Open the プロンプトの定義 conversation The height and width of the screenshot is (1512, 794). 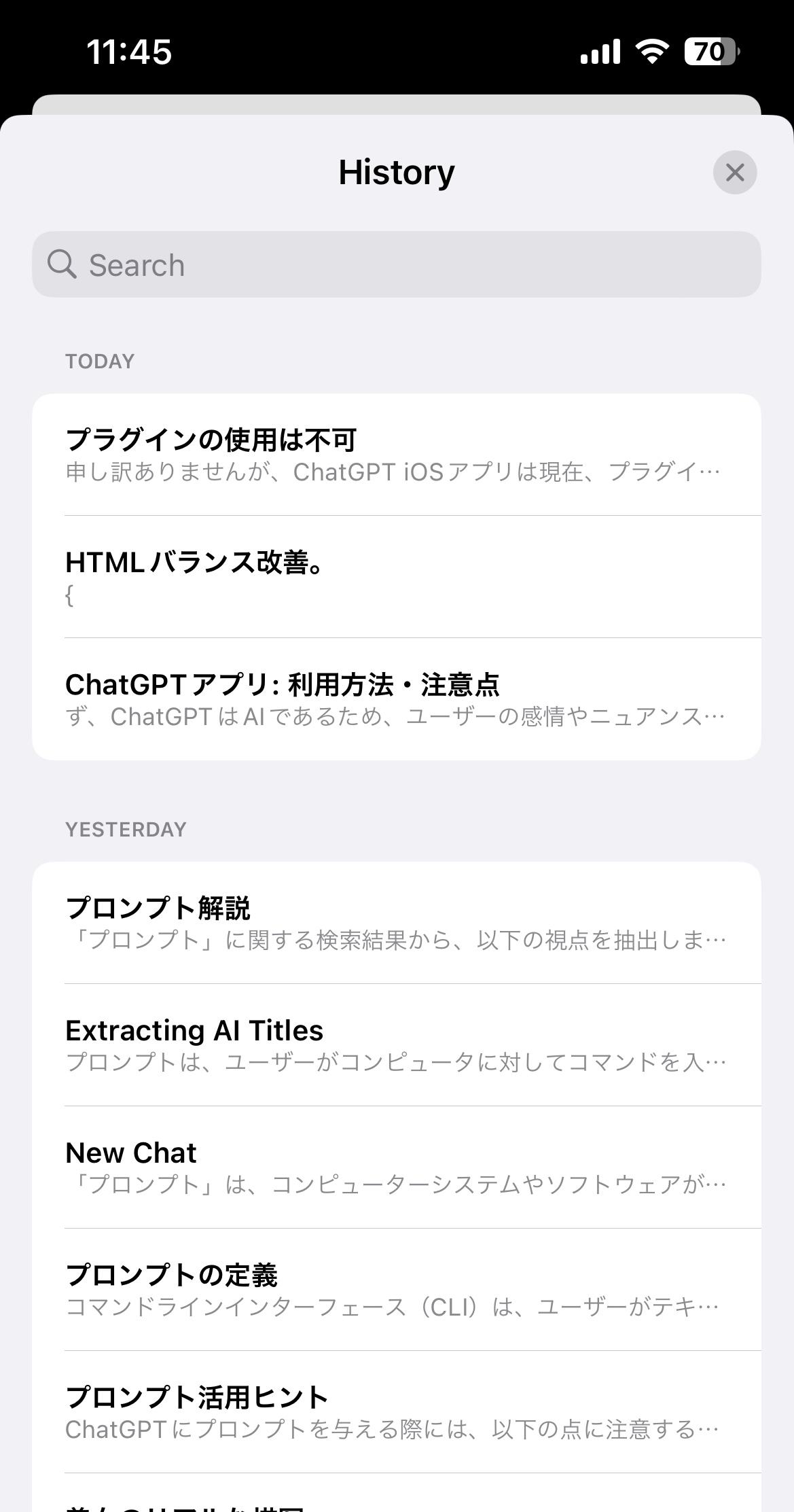[397, 1290]
